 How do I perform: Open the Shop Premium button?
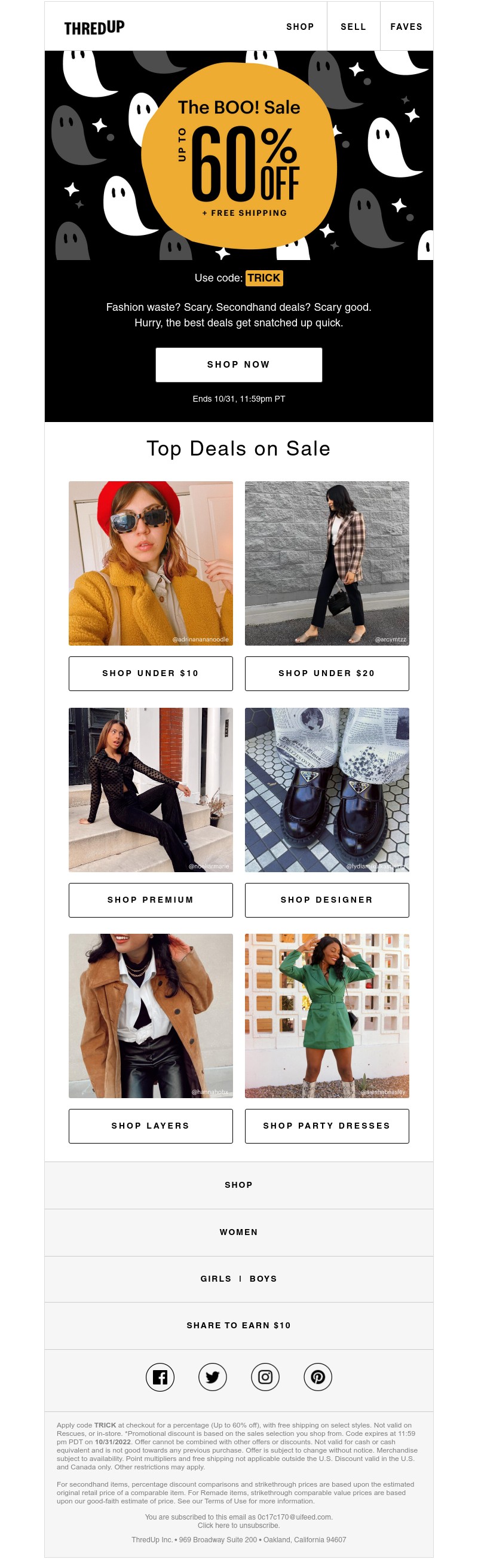click(x=150, y=899)
